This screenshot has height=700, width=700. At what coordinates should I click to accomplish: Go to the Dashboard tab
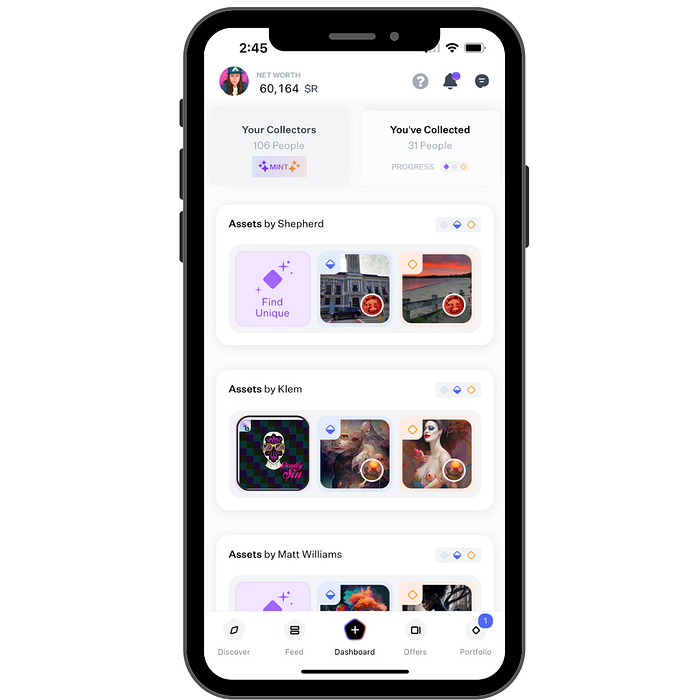(354, 637)
